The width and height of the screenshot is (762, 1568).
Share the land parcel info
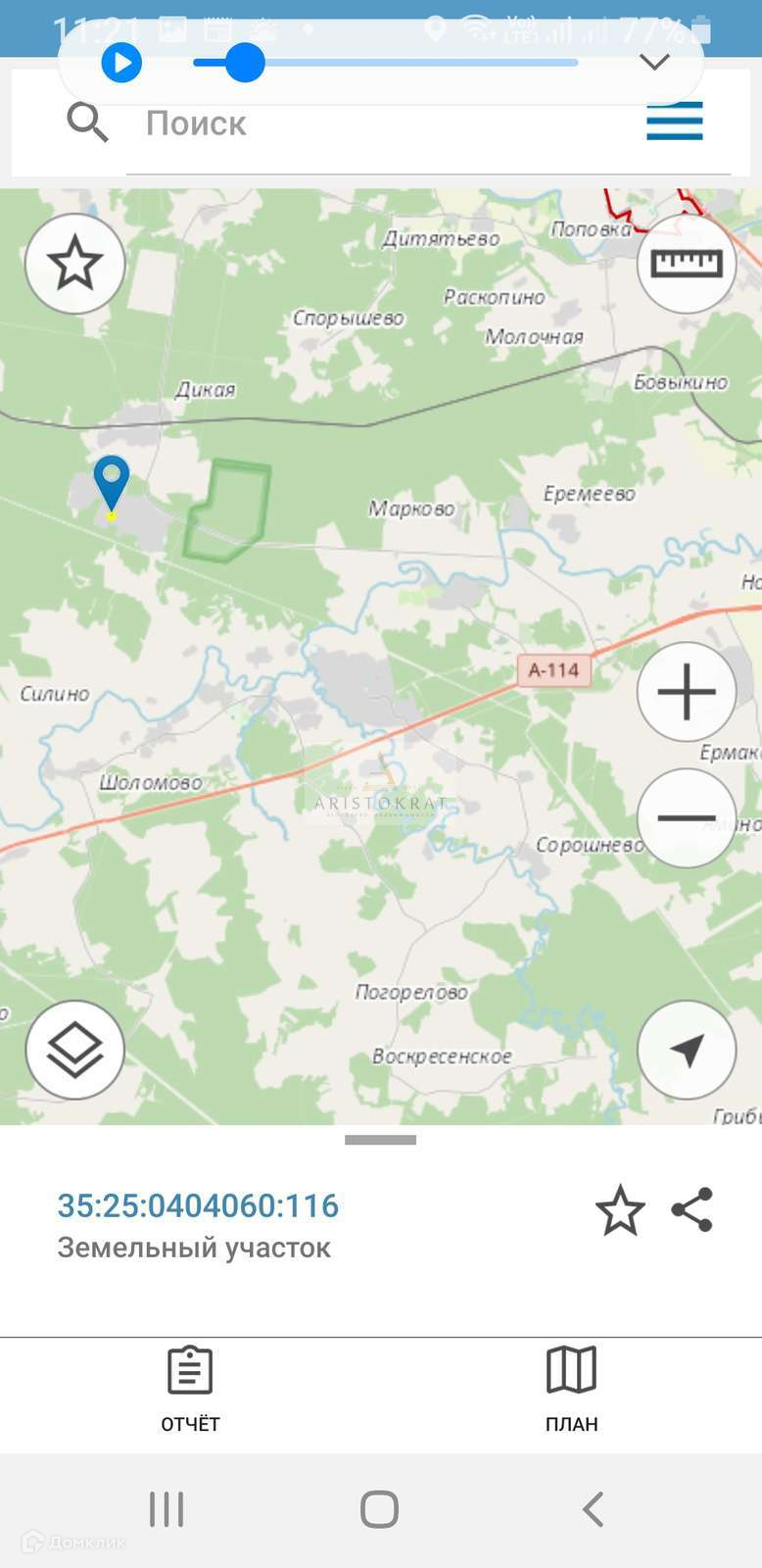pyautogui.click(x=692, y=1209)
